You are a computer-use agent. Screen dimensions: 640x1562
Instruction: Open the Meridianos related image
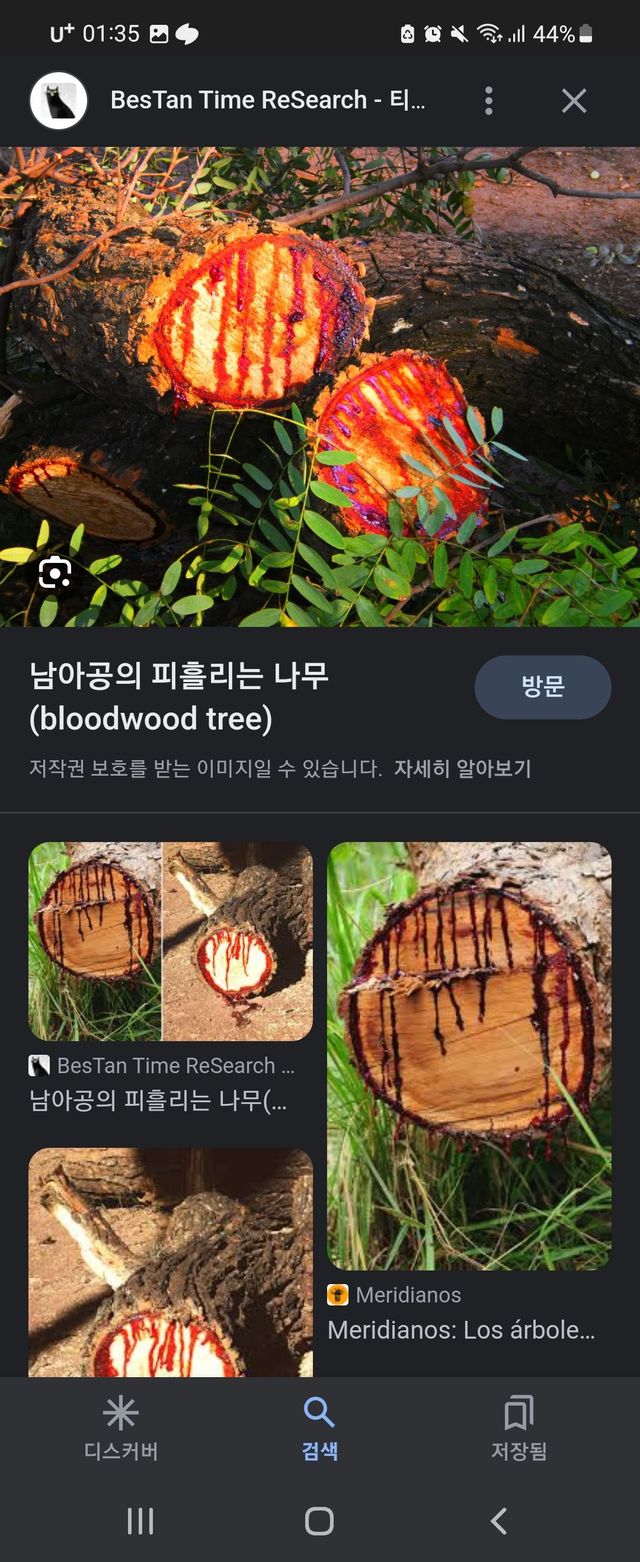click(x=469, y=1055)
